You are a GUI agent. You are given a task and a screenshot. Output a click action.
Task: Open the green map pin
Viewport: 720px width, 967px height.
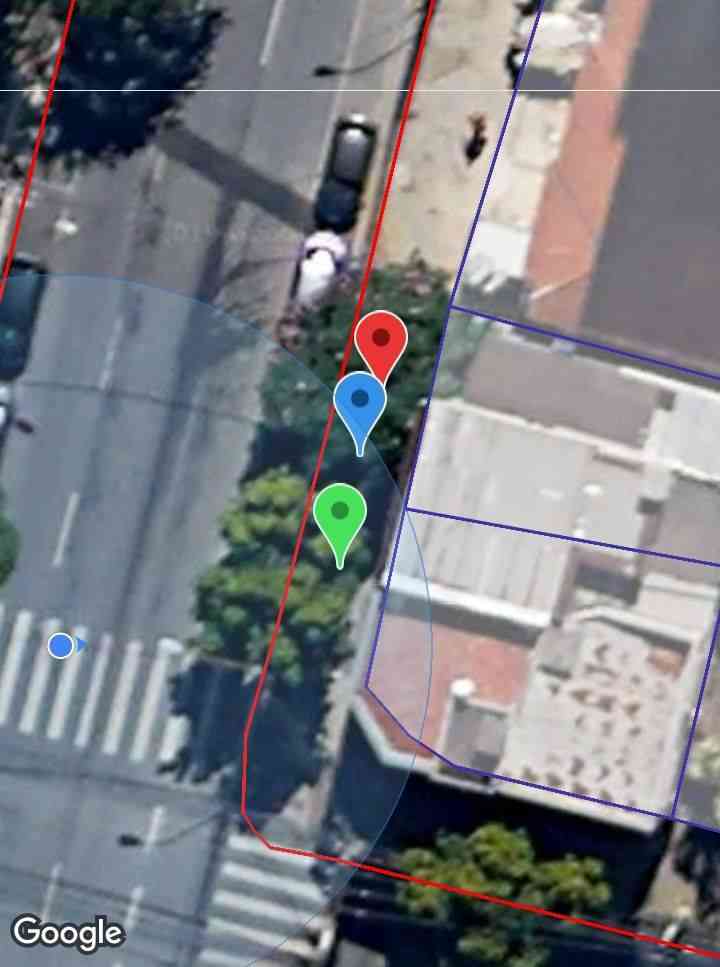(x=340, y=512)
